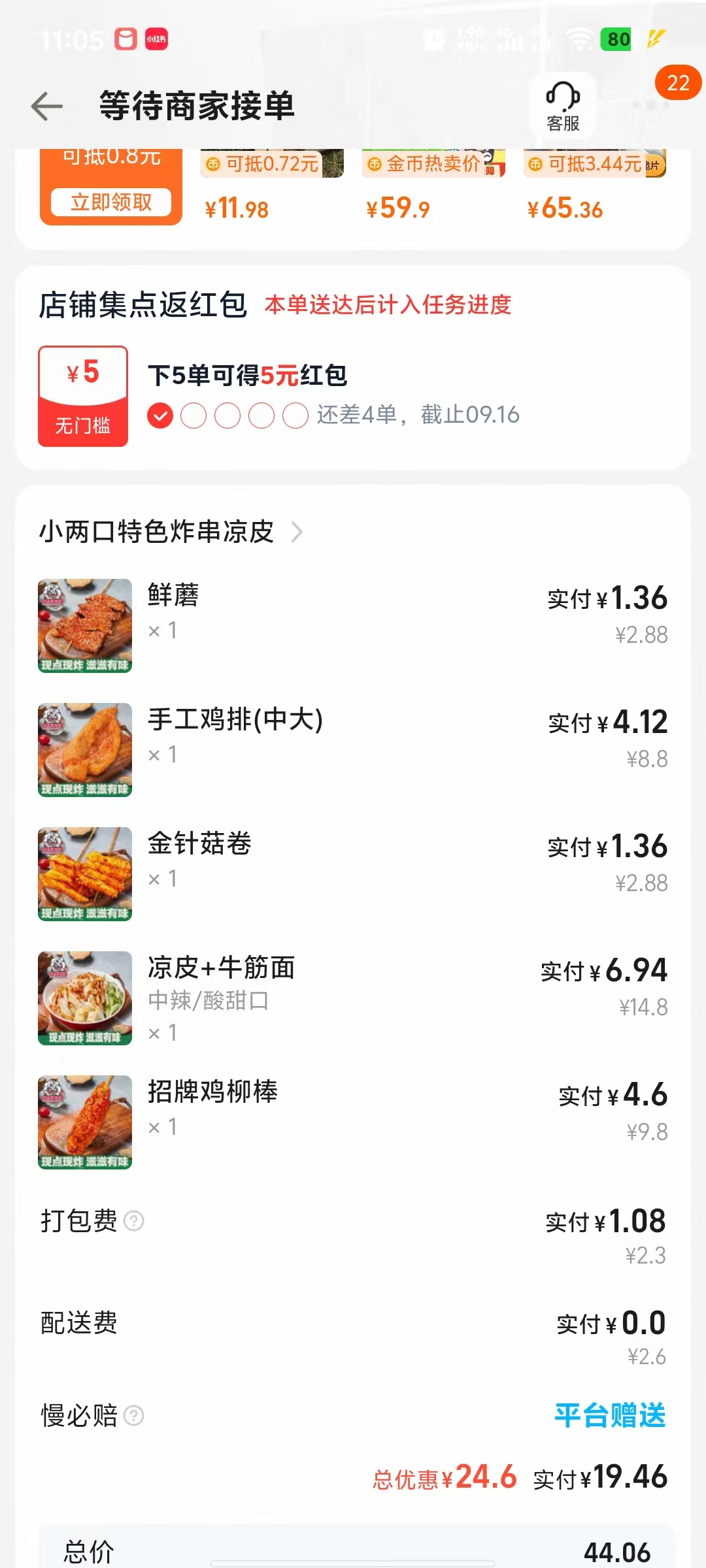Open the ¥5 无门槛 red packet
This screenshot has width=706, height=1568.
click(83, 397)
